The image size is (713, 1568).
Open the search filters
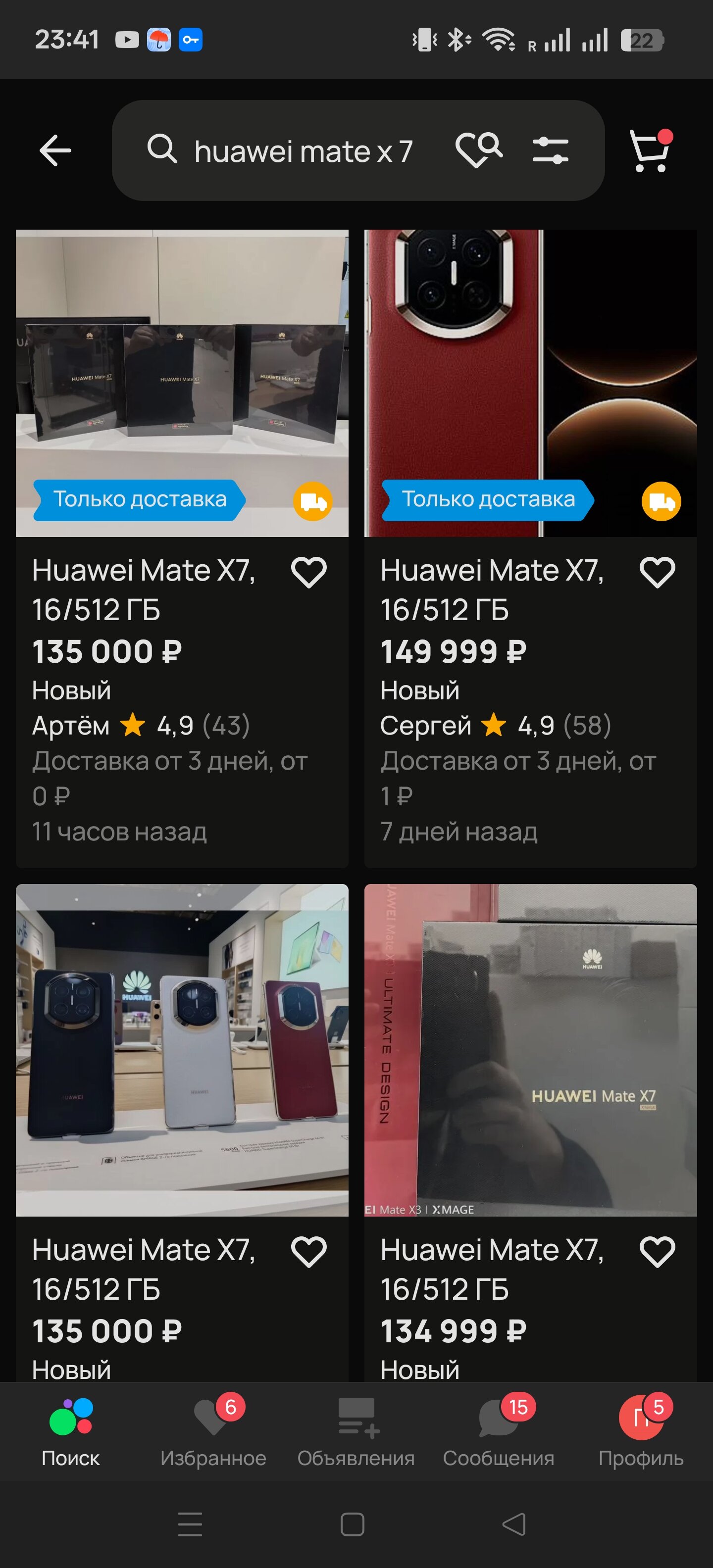click(x=550, y=150)
